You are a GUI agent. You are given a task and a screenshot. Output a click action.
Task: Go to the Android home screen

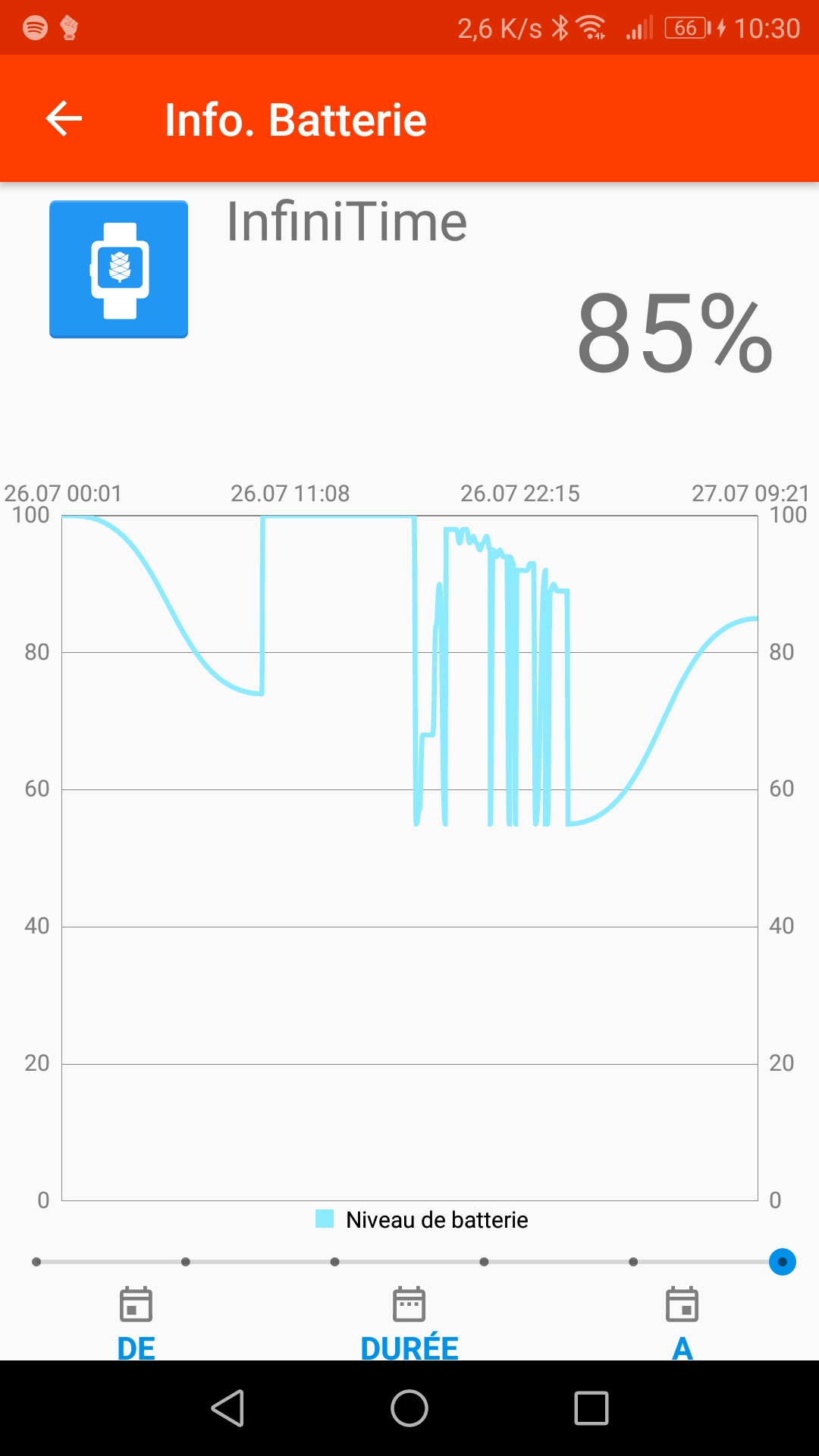(x=409, y=1408)
